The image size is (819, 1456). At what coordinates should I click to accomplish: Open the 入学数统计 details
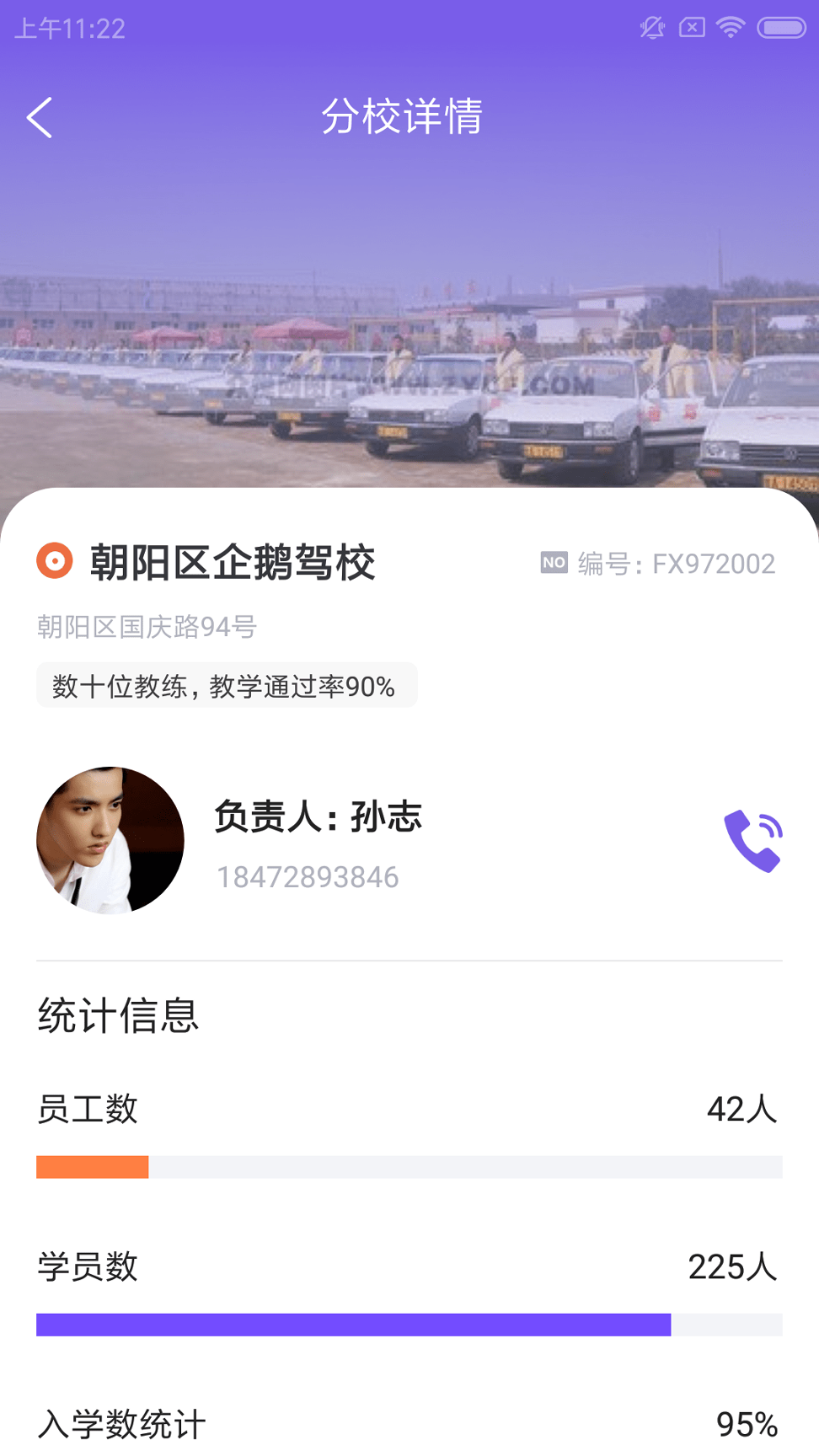(120, 1424)
